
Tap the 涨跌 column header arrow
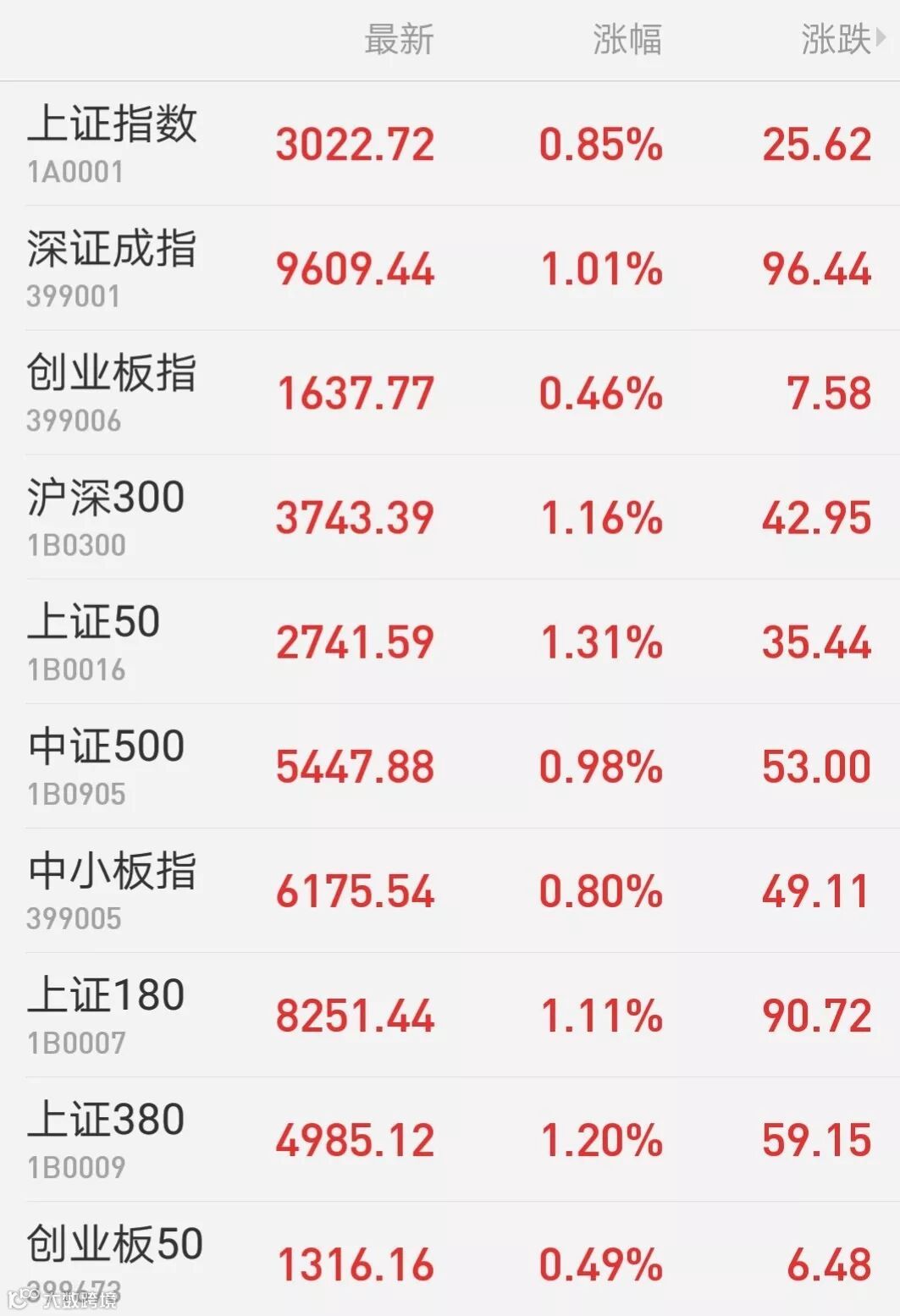[x=881, y=38]
